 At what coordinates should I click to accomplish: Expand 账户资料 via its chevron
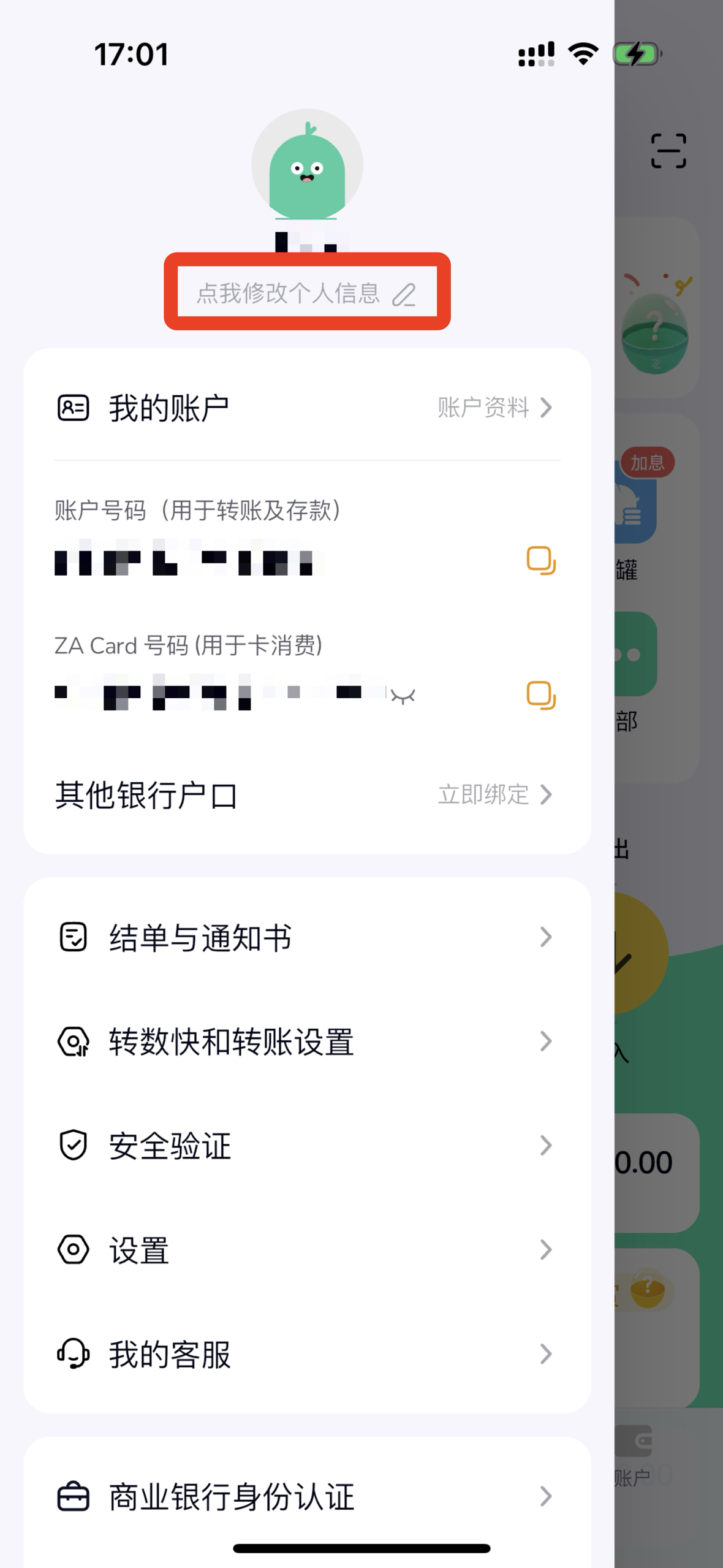546,408
